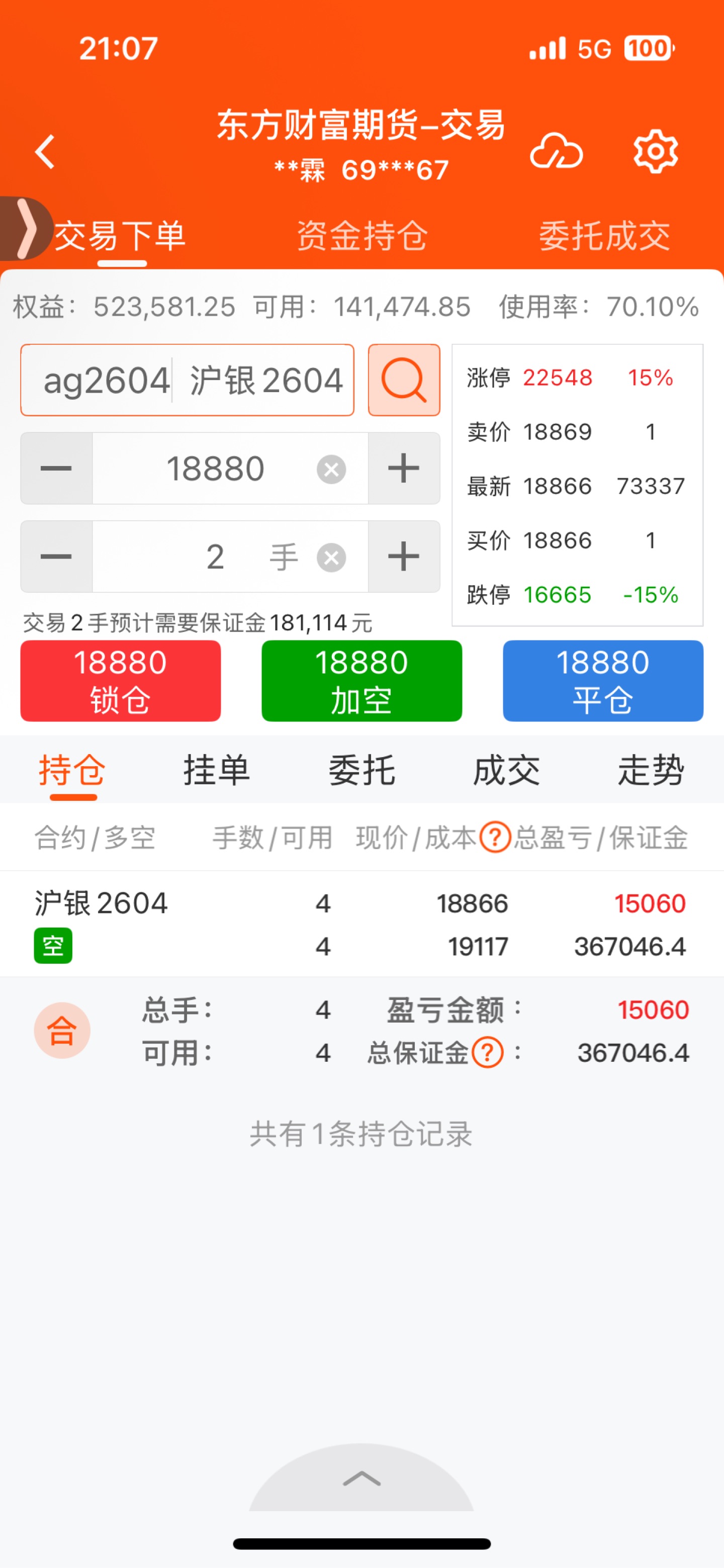Tap the red 锁仓 button
The image size is (724, 1568).
click(x=121, y=681)
